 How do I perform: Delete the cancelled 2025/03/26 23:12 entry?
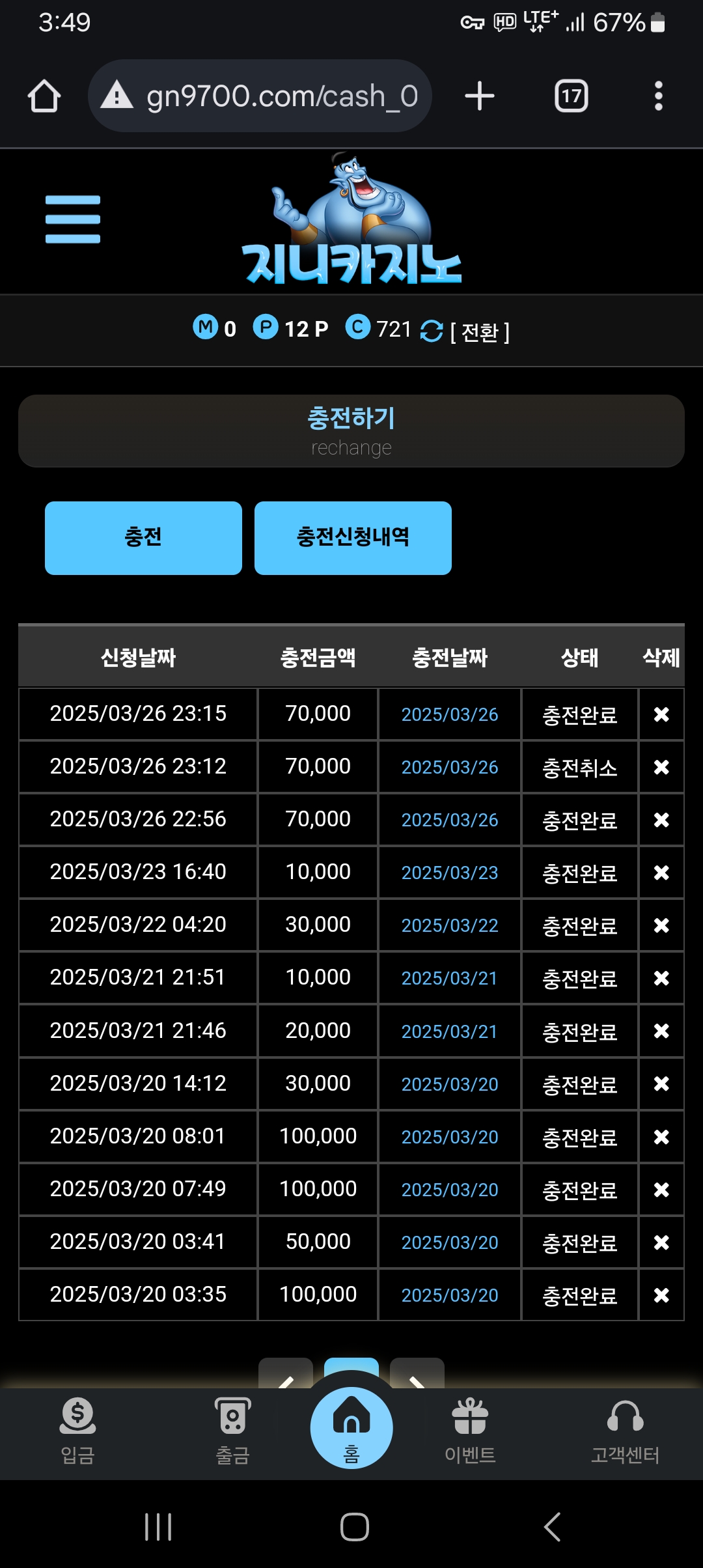pos(661,767)
